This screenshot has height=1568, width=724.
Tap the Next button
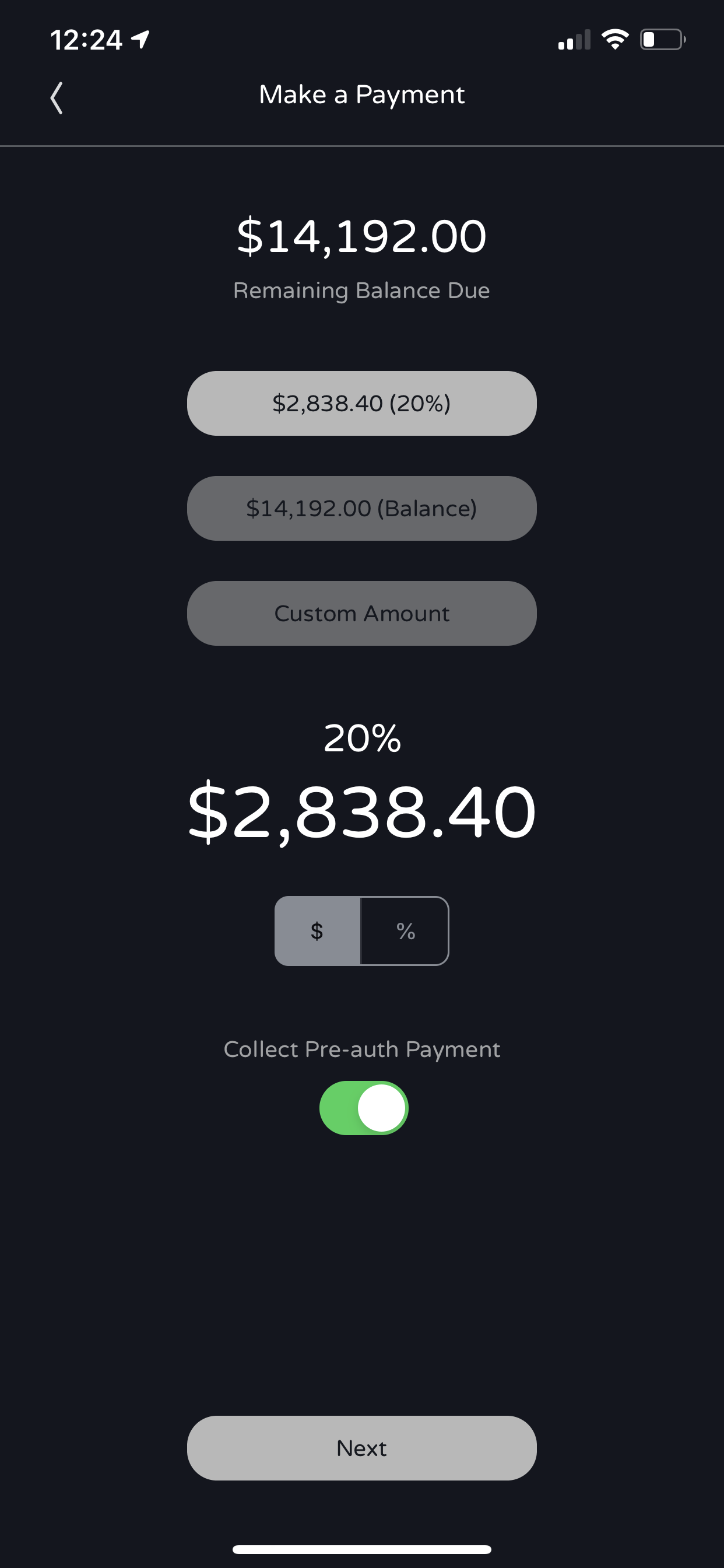(361, 1448)
